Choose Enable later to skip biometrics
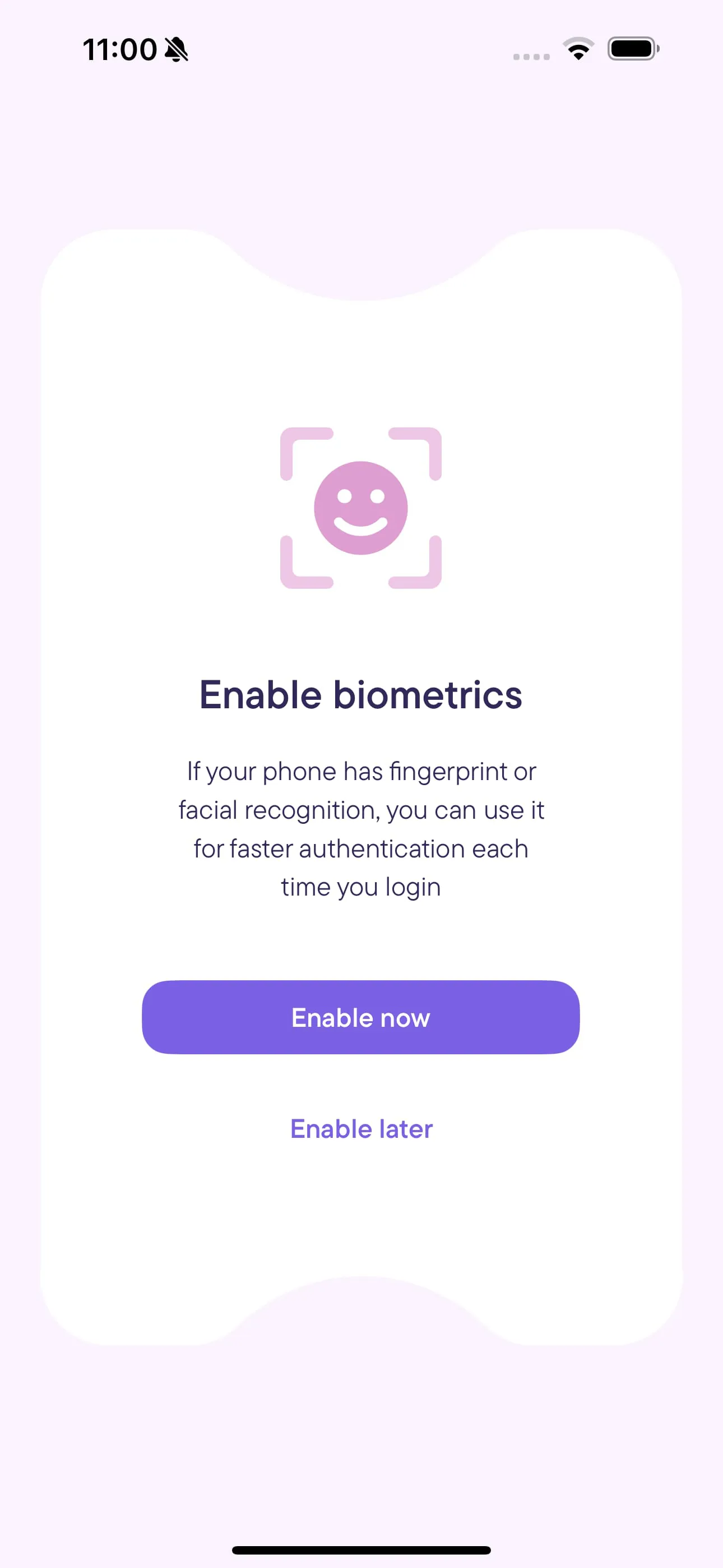723x1568 pixels. (361, 1128)
